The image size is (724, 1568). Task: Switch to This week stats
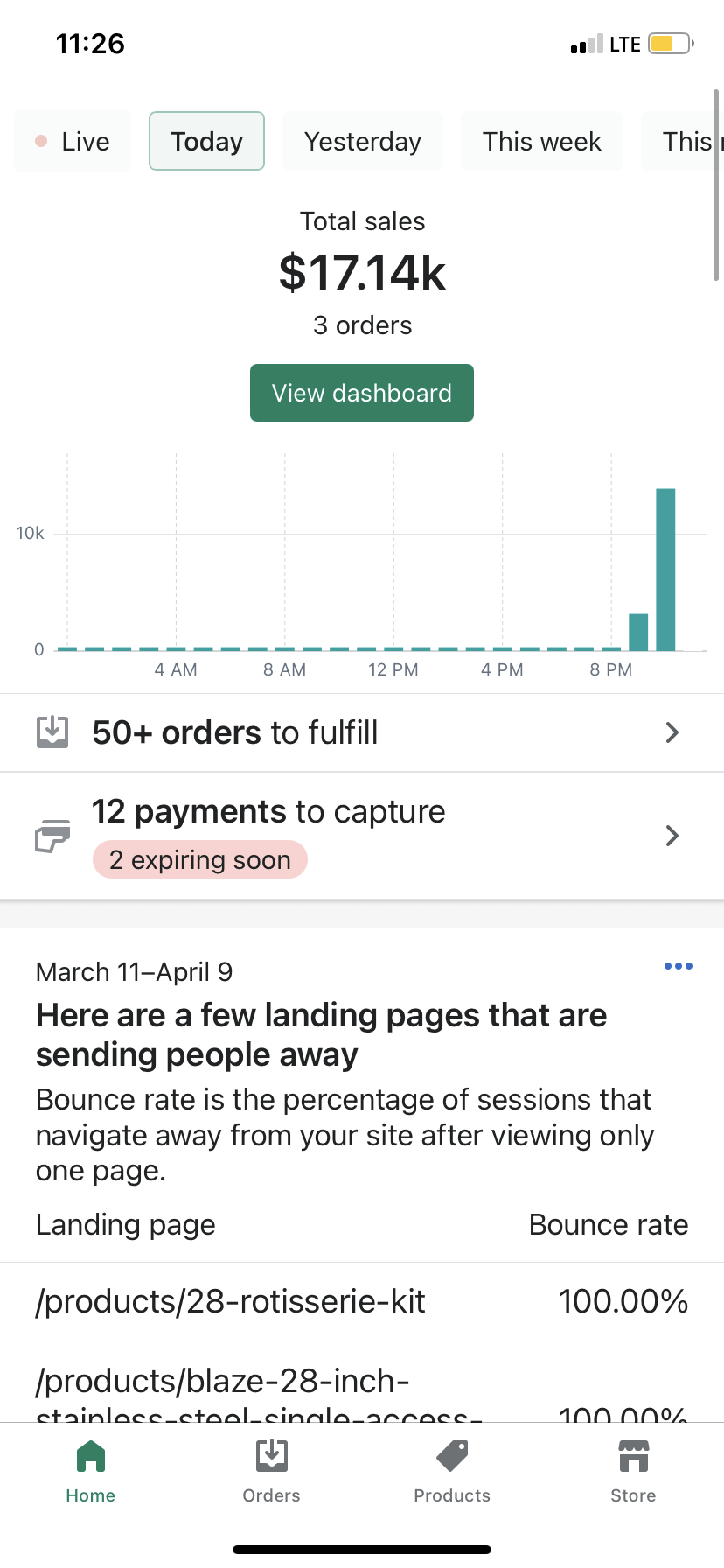[x=542, y=141]
